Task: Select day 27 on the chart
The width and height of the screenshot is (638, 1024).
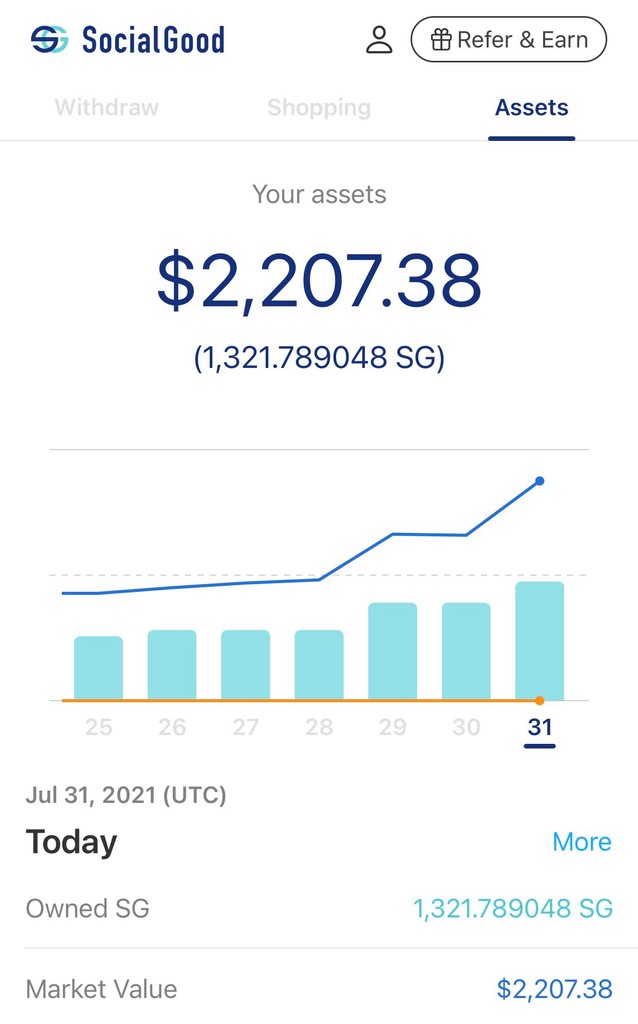Action: click(x=246, y=727)
